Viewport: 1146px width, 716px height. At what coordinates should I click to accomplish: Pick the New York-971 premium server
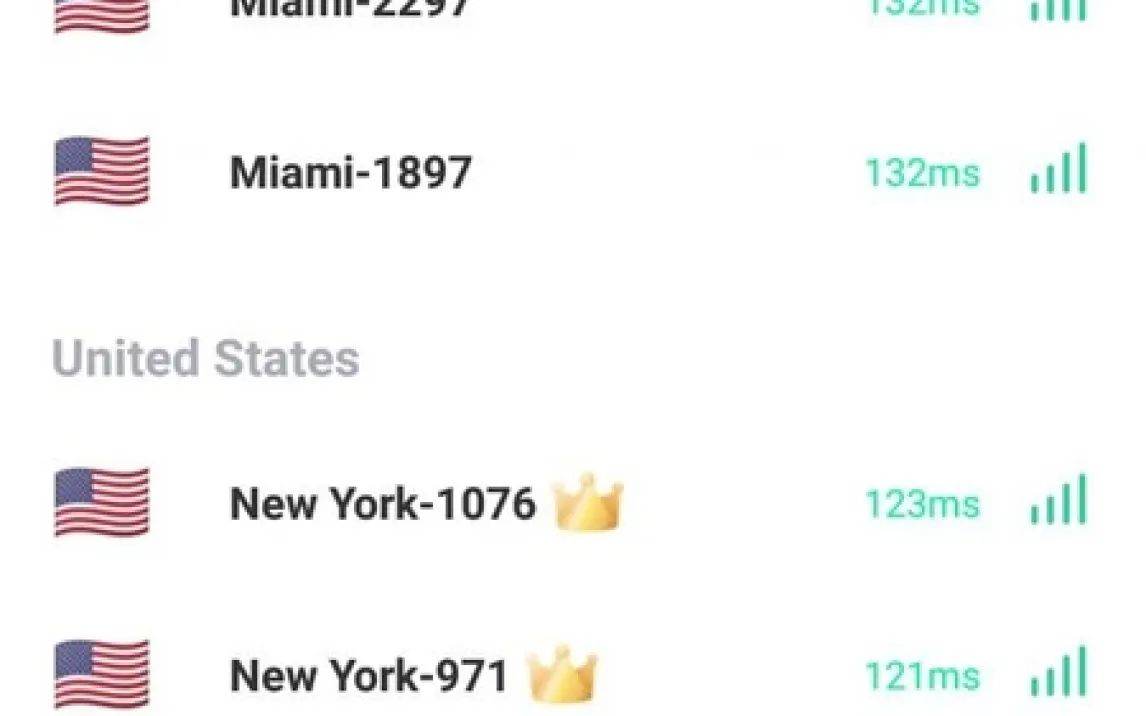pos(368,677)
